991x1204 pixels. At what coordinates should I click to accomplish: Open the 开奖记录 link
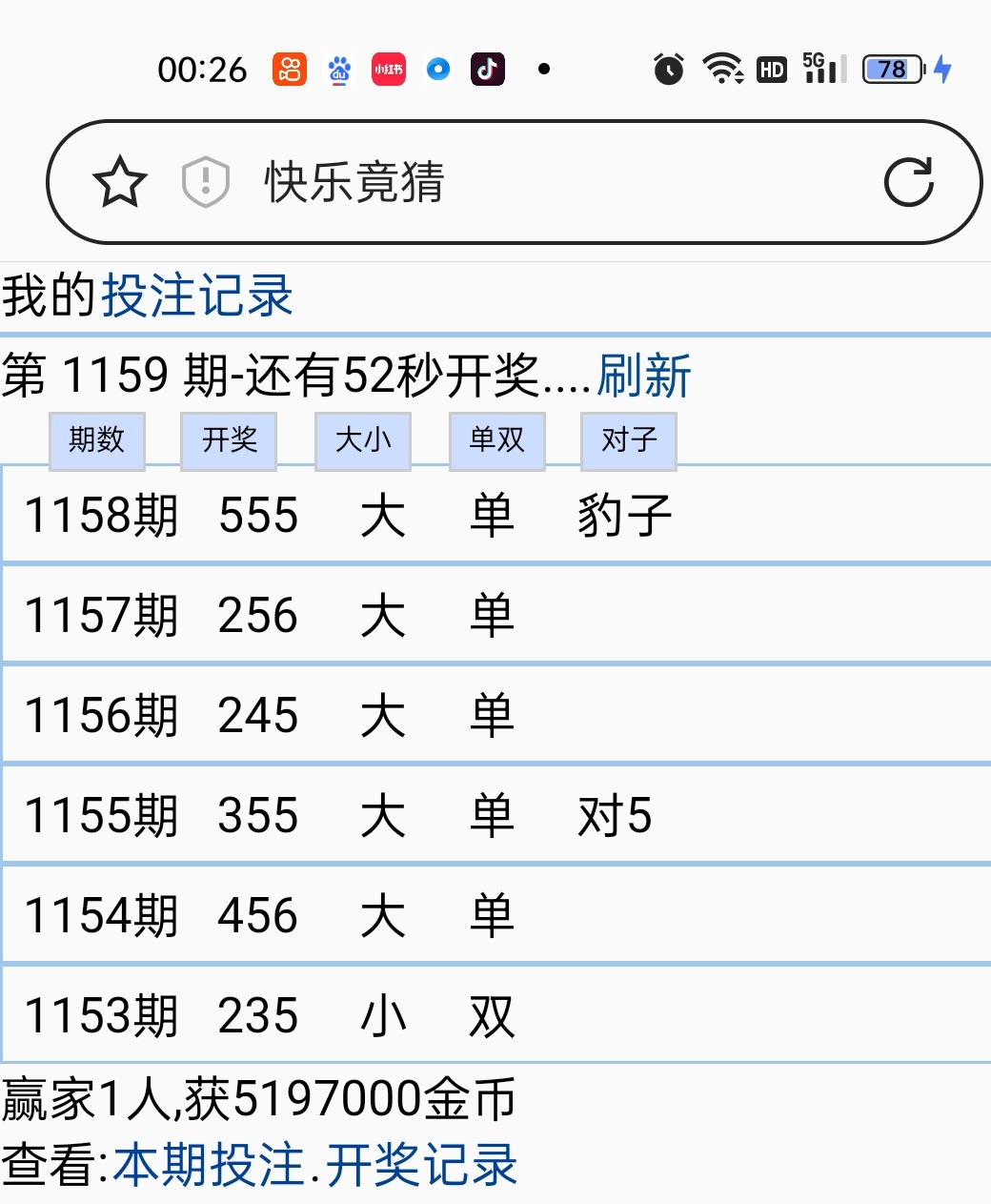422,1165
